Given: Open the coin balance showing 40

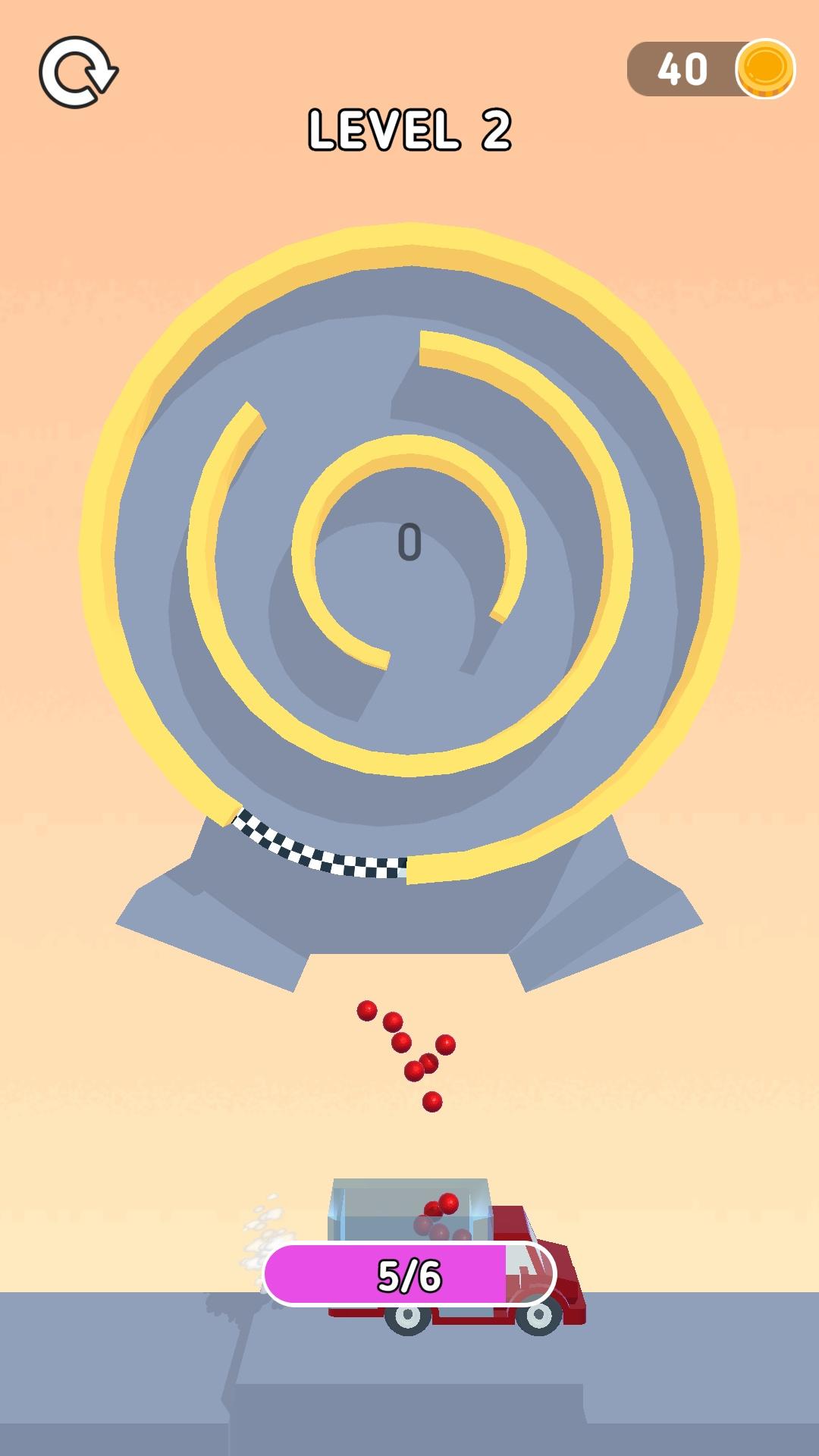Looking at the screenshot, I should point(710,69).
